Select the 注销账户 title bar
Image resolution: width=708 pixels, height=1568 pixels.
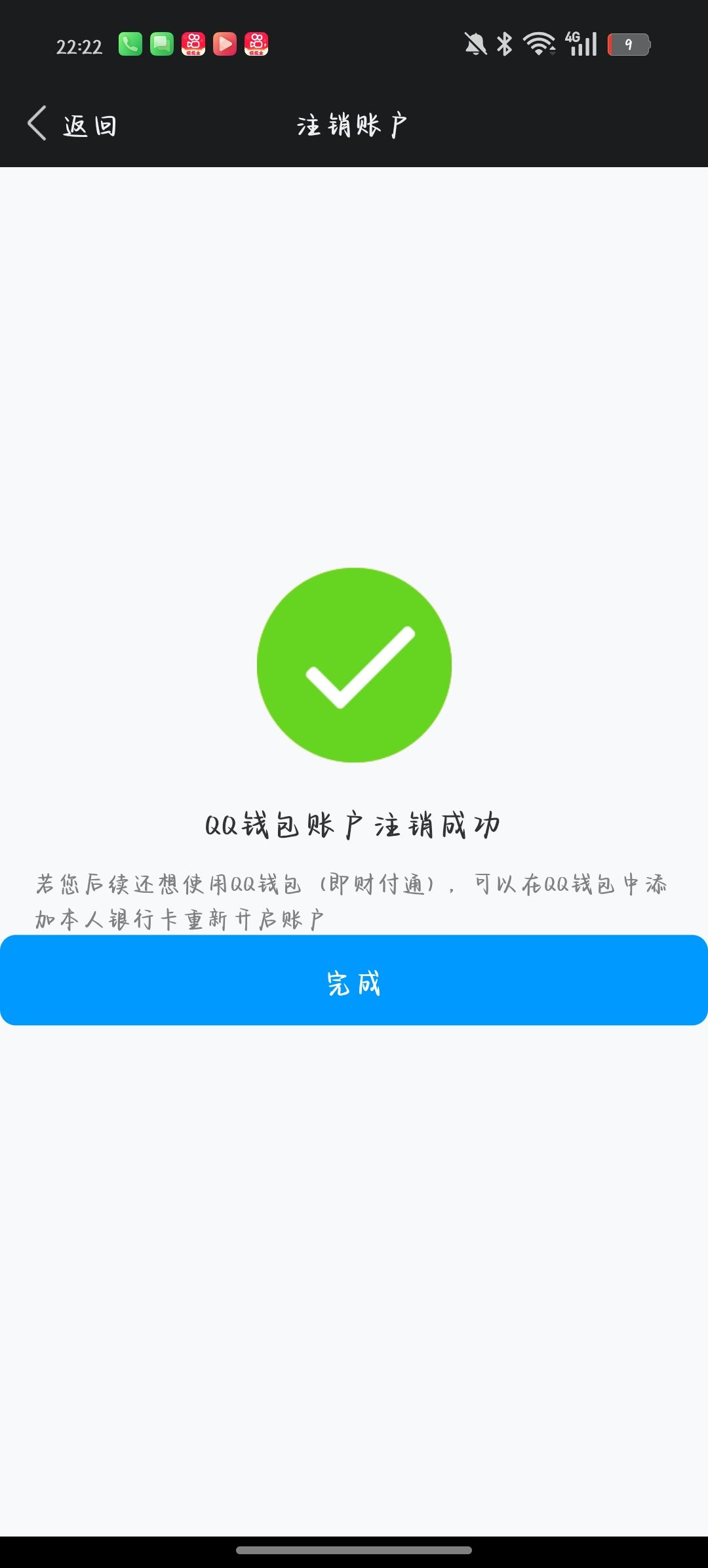click(x=354, y=123)
